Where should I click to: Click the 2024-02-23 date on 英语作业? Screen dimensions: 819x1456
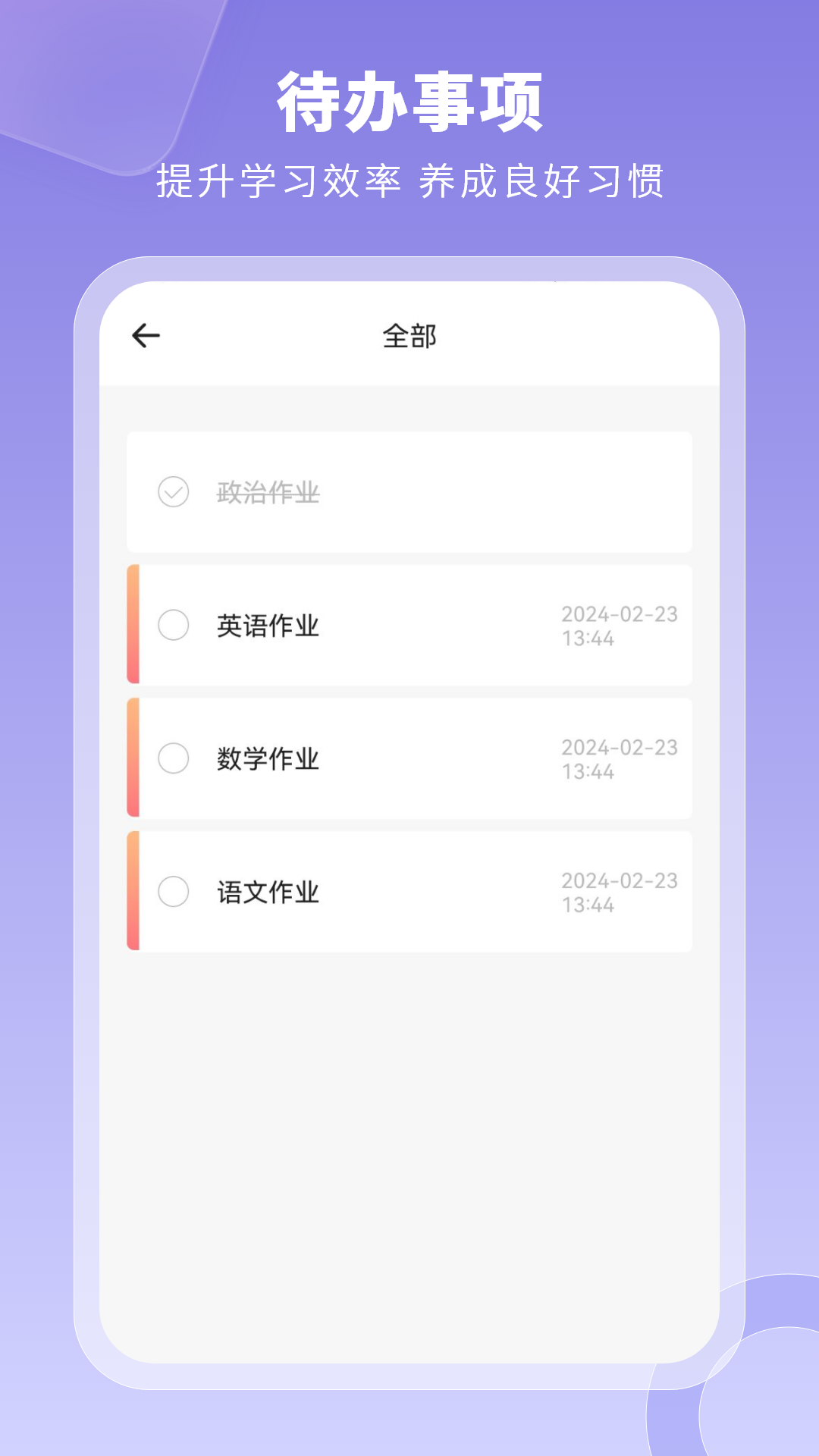pos(622,613)
